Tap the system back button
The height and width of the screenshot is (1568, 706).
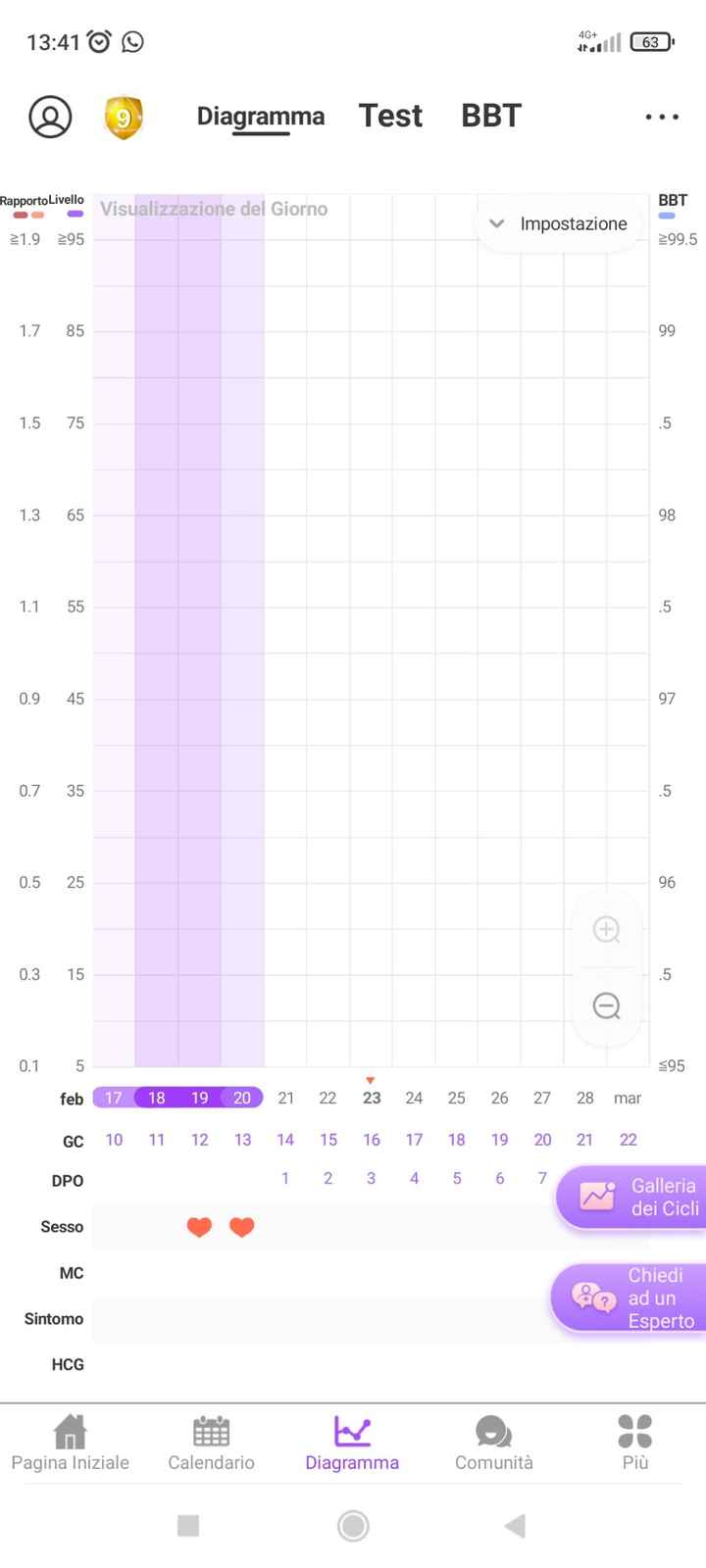click(515, 1526)
